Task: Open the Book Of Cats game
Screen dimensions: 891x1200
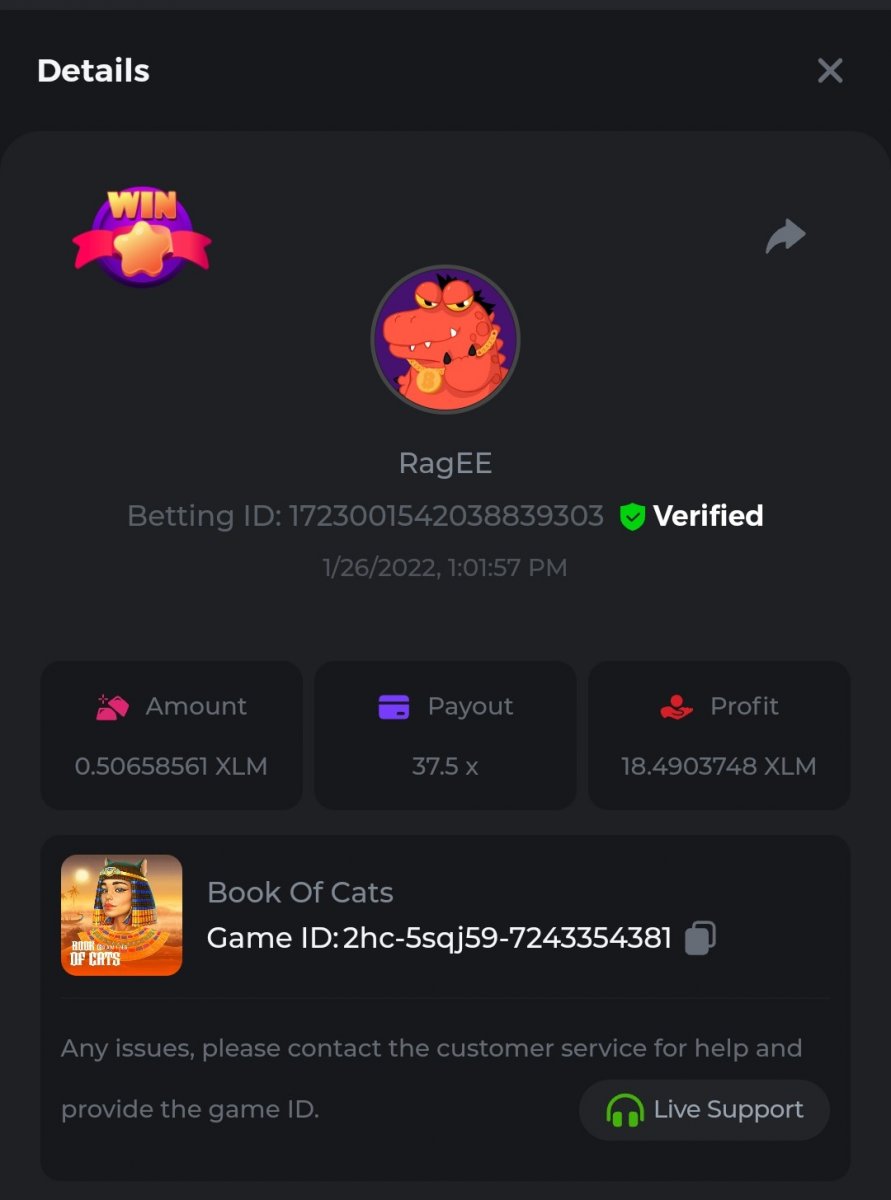Action: pyautogui.click(x=122, y=915)
